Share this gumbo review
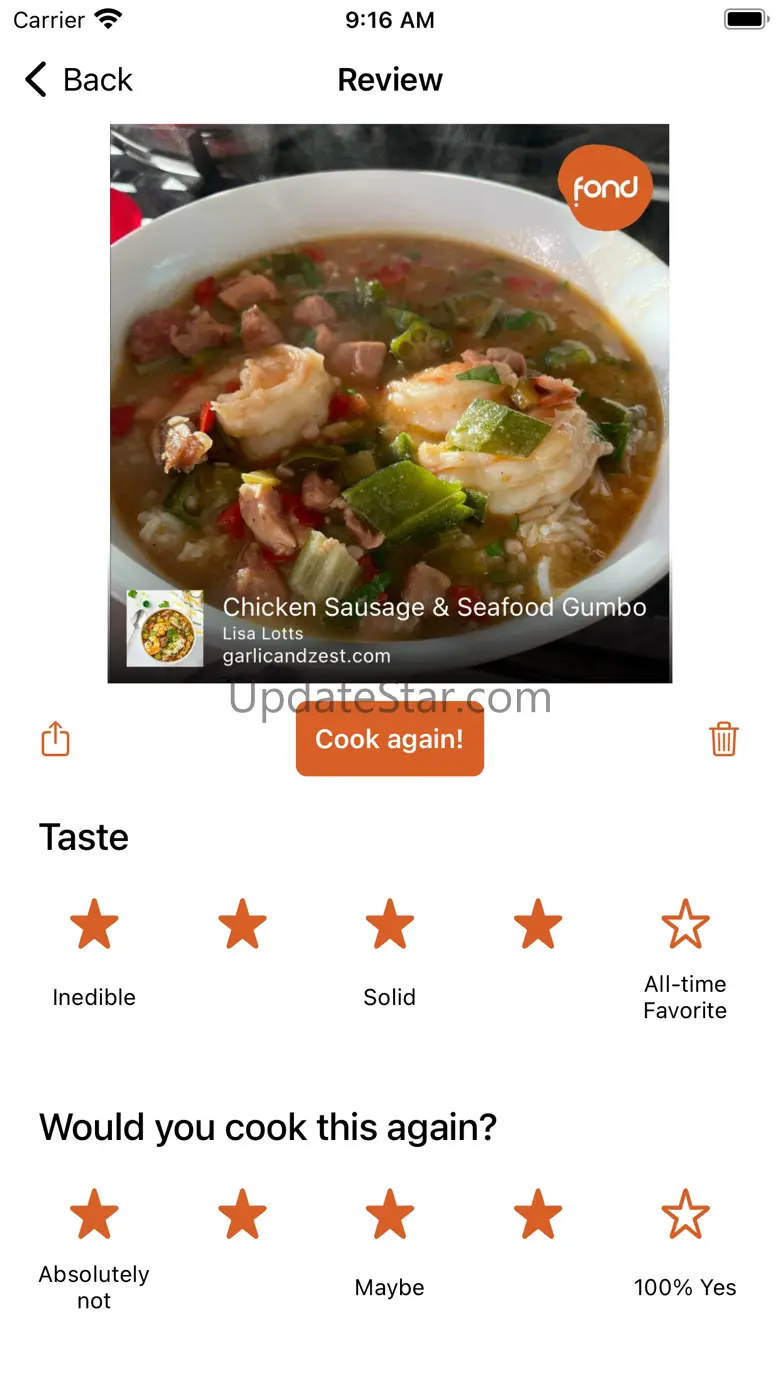This screenshot has height=1387, width=780. coord(55,739)
